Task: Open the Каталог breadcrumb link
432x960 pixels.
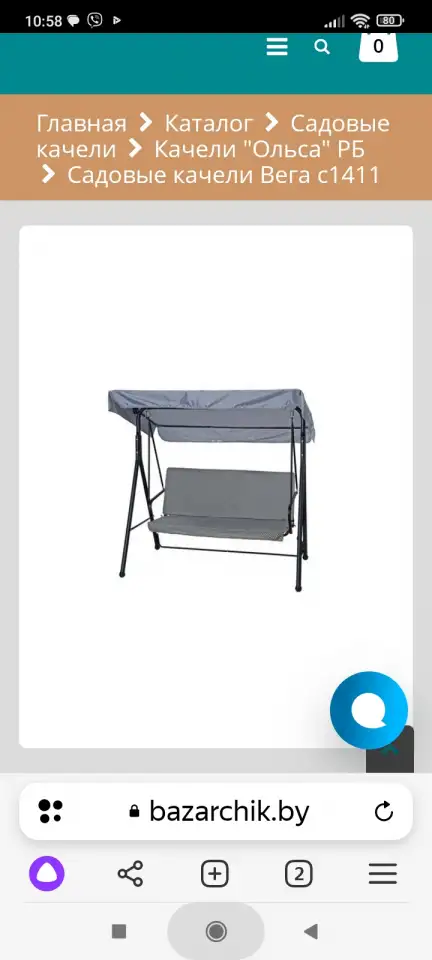Action: tap(208, 124)
